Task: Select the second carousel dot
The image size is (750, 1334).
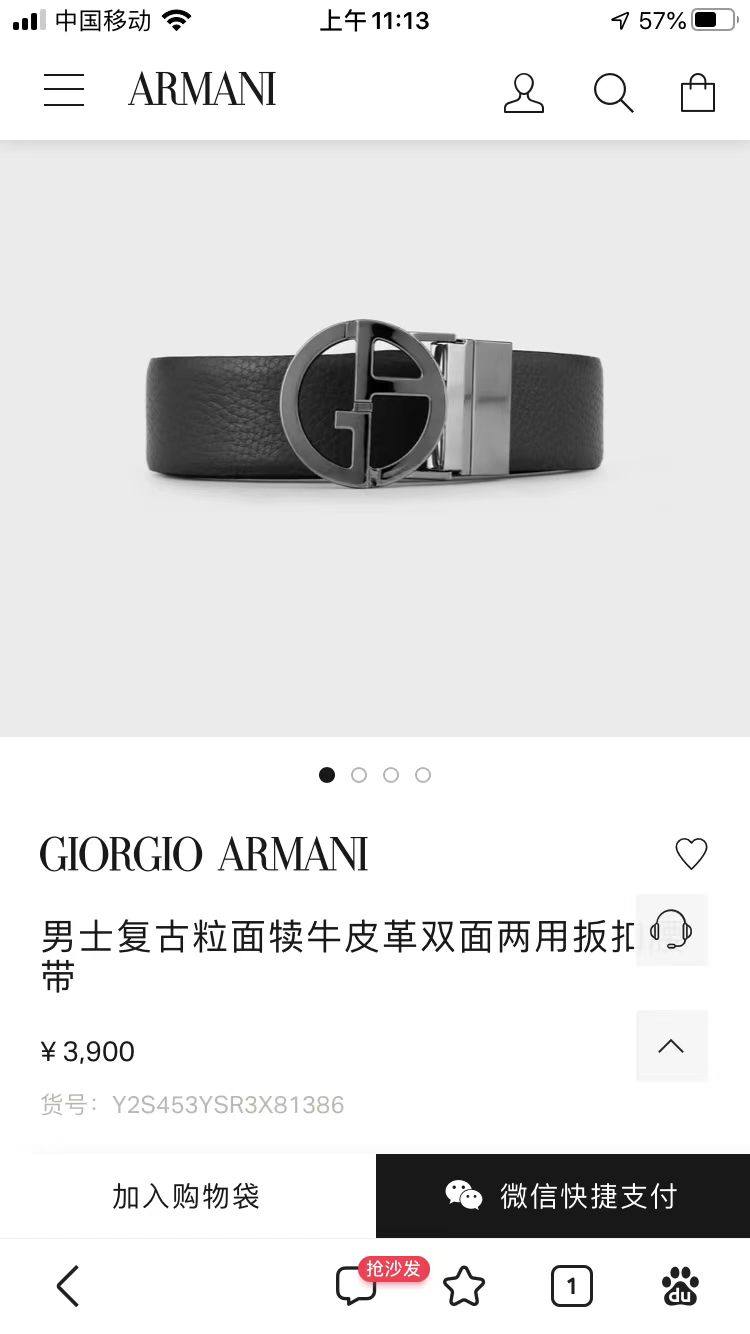Action: tap(359, 775)
